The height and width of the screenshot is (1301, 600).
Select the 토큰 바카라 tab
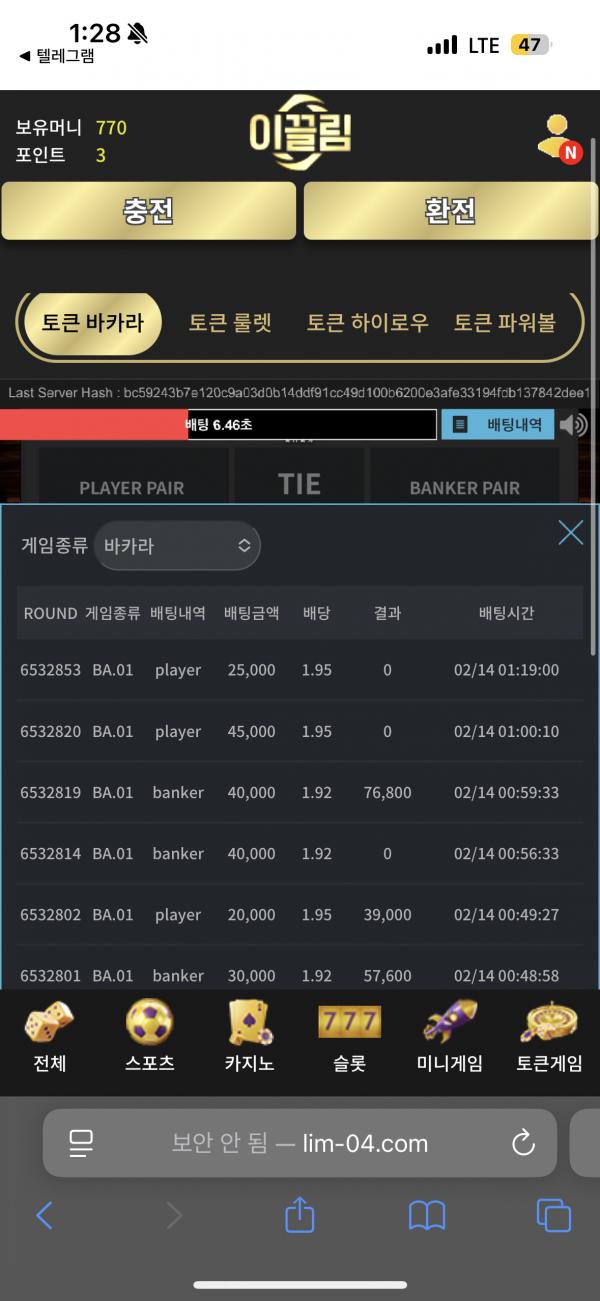click(93, 323)
